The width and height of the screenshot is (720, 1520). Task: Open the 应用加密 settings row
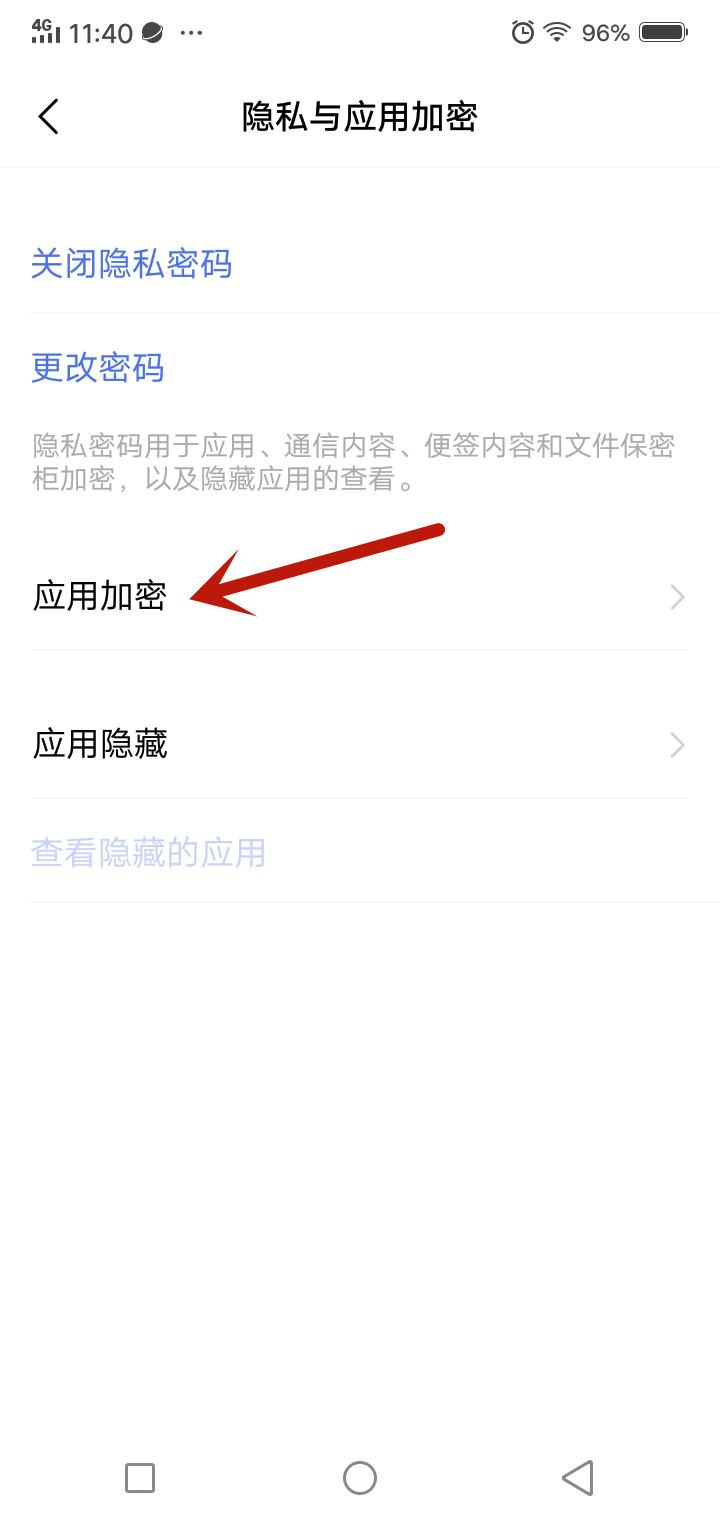359,597
